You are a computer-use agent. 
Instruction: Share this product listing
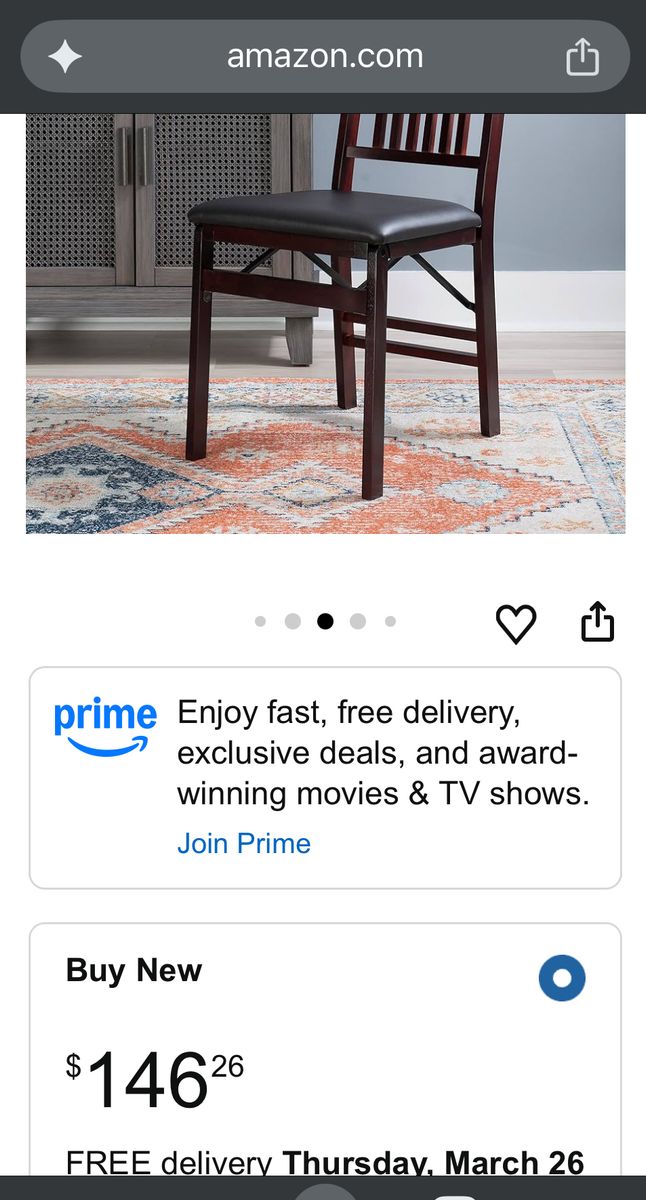click(597, 621)
